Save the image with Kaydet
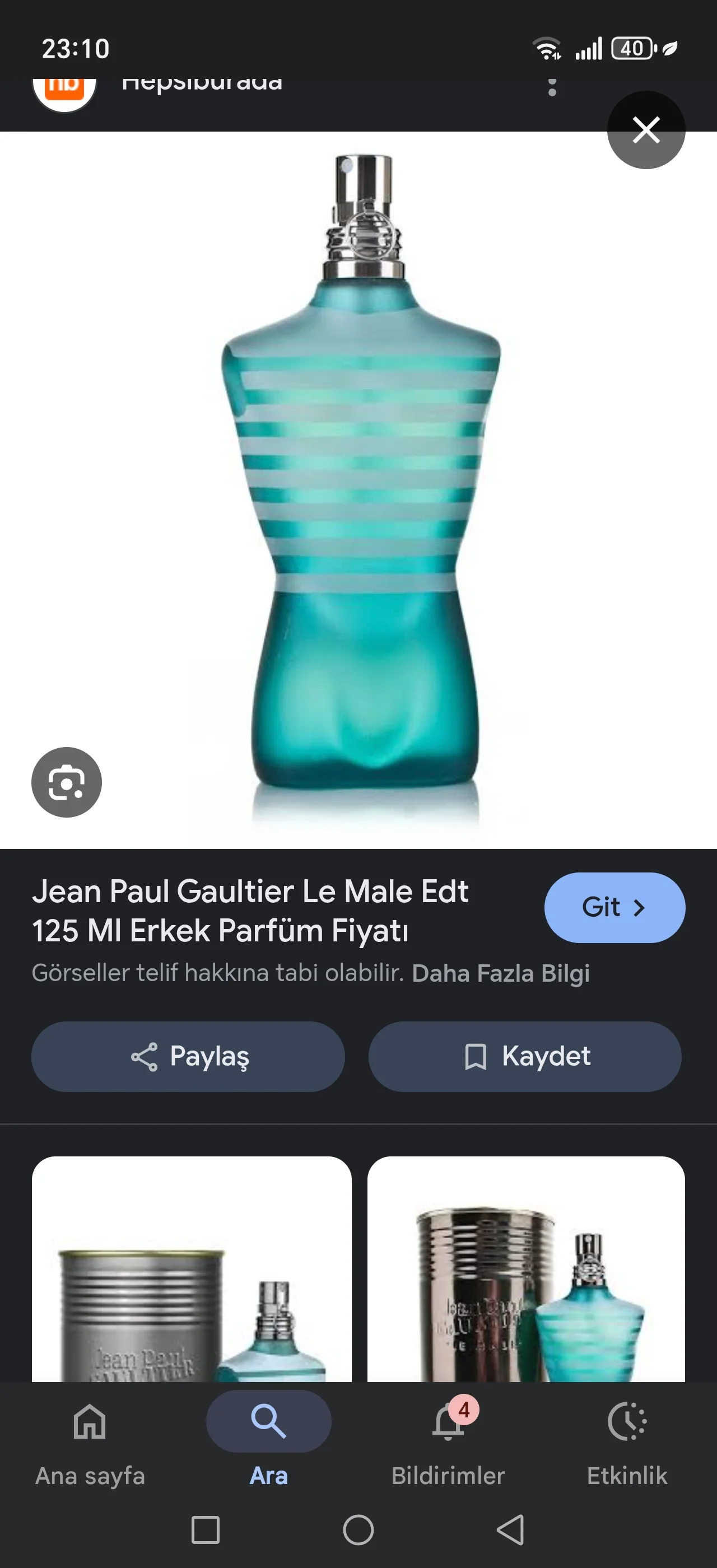The width and height of the screenshot is (717, 1568). pos(525,1056)
